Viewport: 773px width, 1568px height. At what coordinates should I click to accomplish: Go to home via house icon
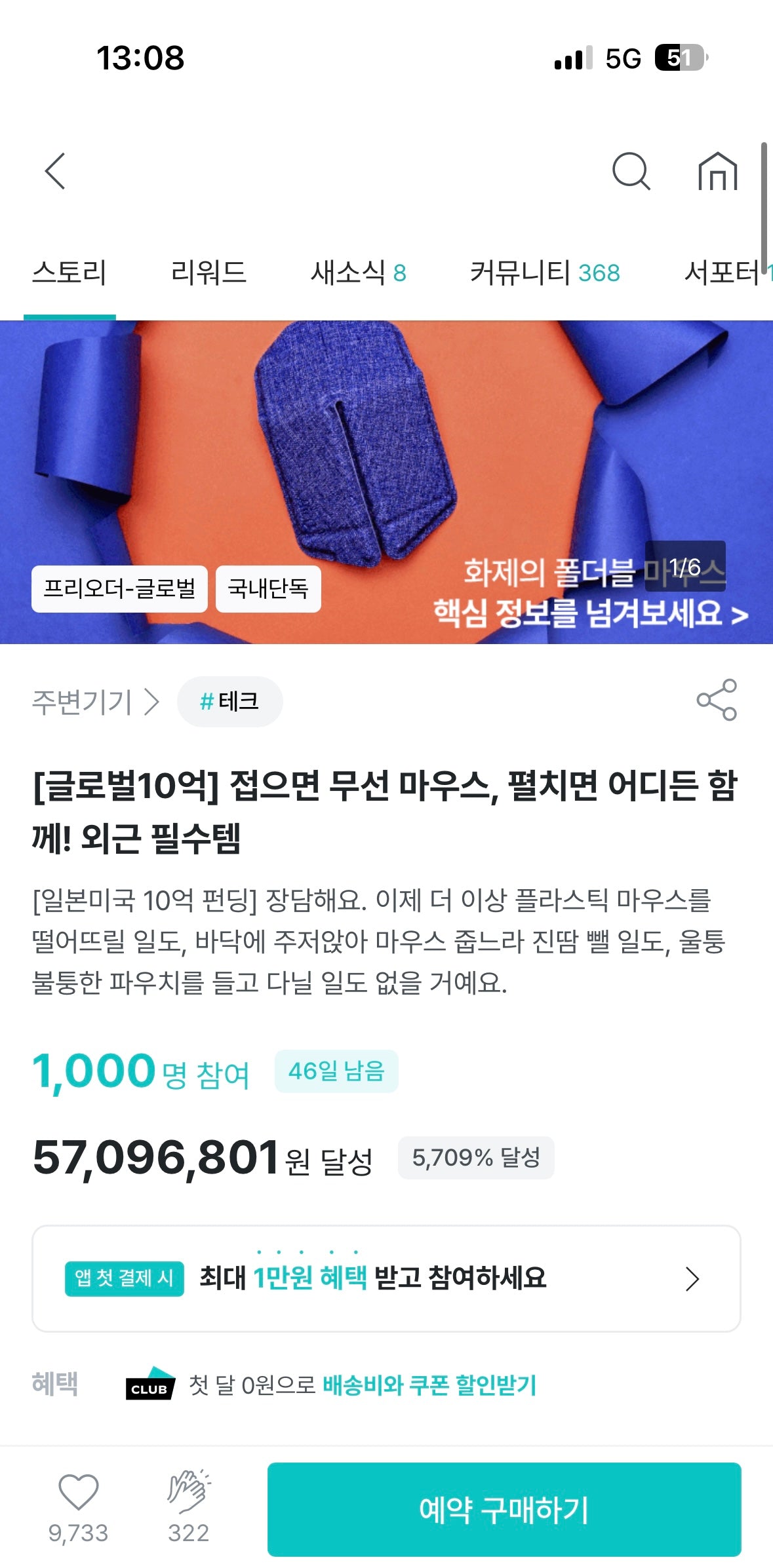(x=717, y=172)
